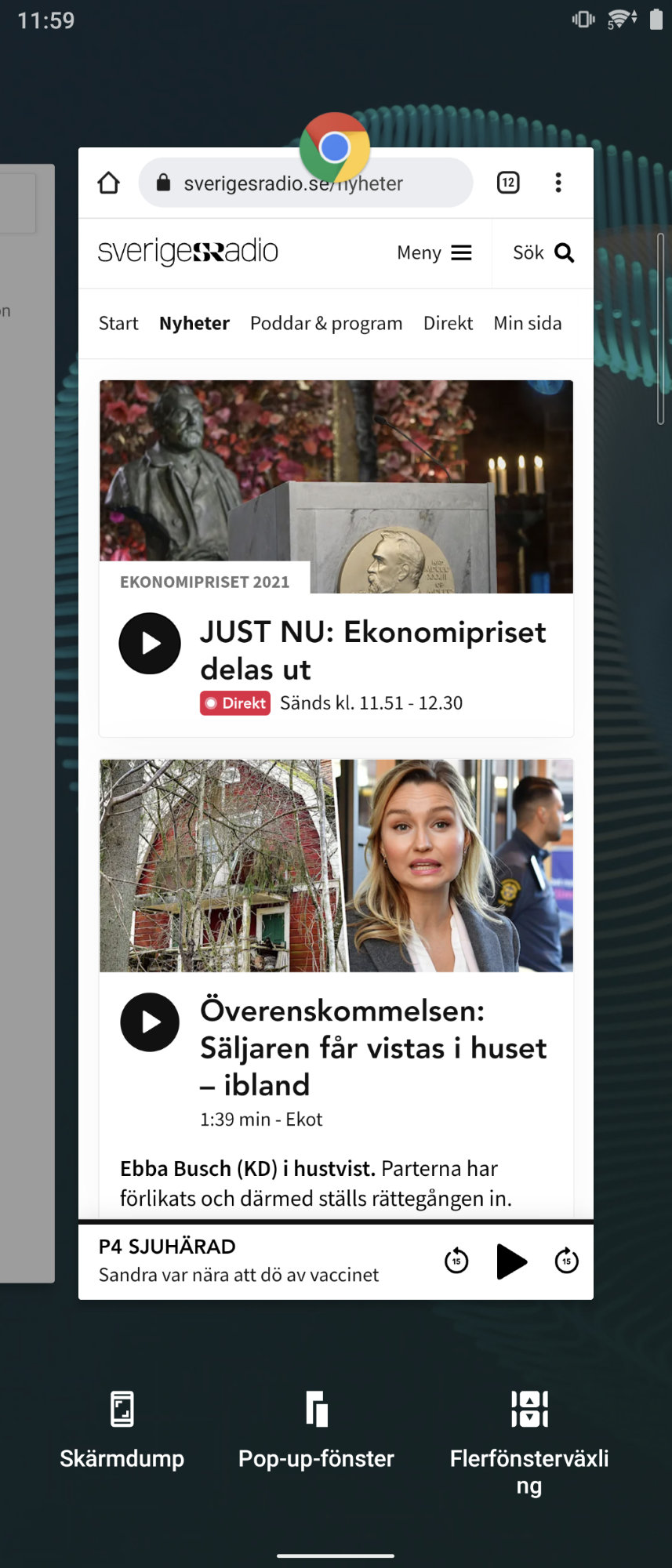Switch to Poddar & program tab
The image size is (672, 1568).
[326, 323]
